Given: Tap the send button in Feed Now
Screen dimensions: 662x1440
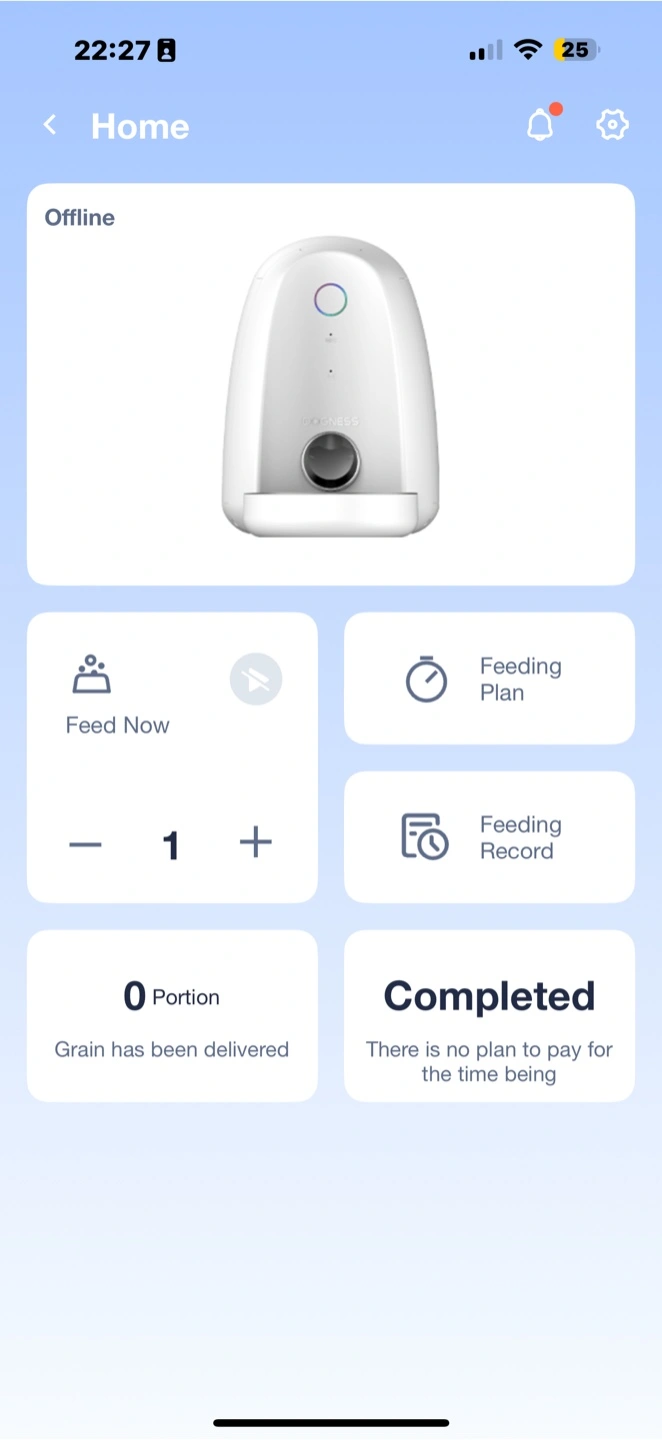Looking at the screenshot, I should tap(256, 681).
